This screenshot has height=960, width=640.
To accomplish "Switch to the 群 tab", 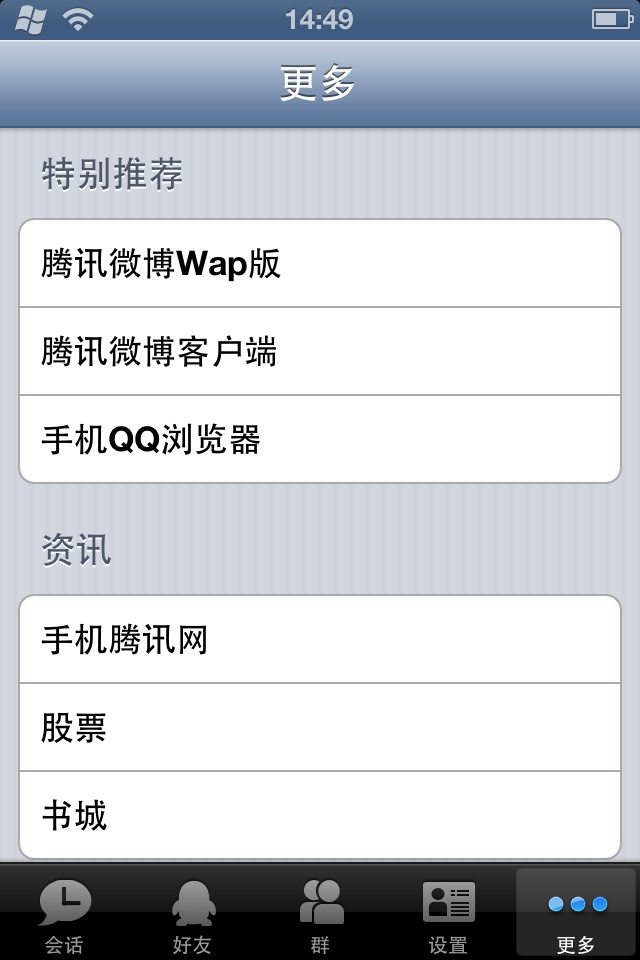I will [x=320, y=914].
